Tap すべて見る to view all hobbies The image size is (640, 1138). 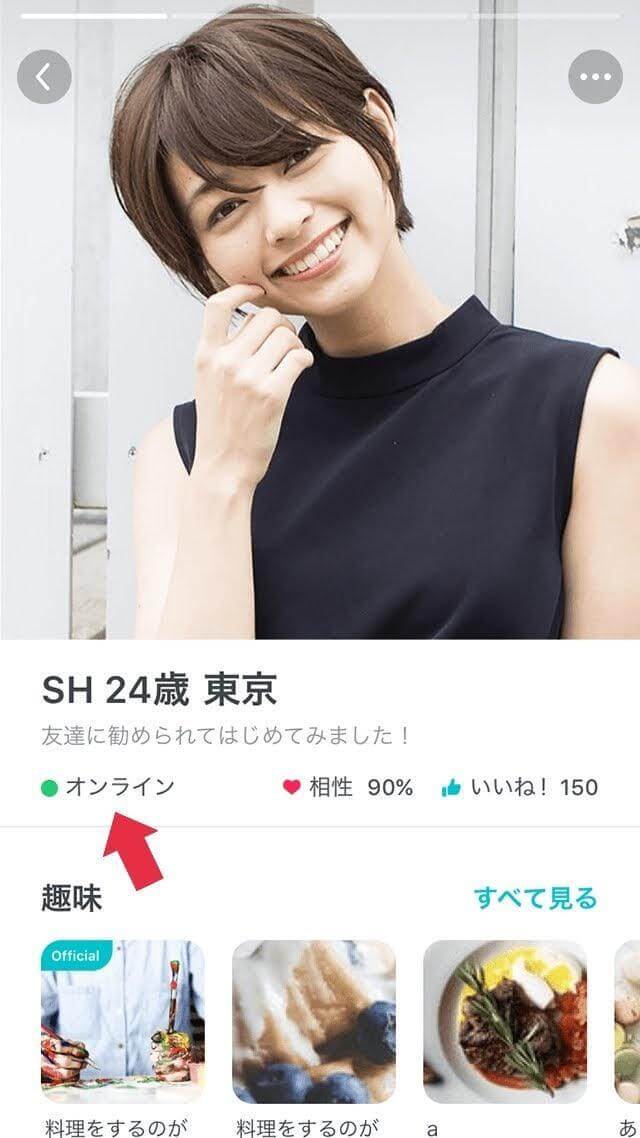point(535,897)
